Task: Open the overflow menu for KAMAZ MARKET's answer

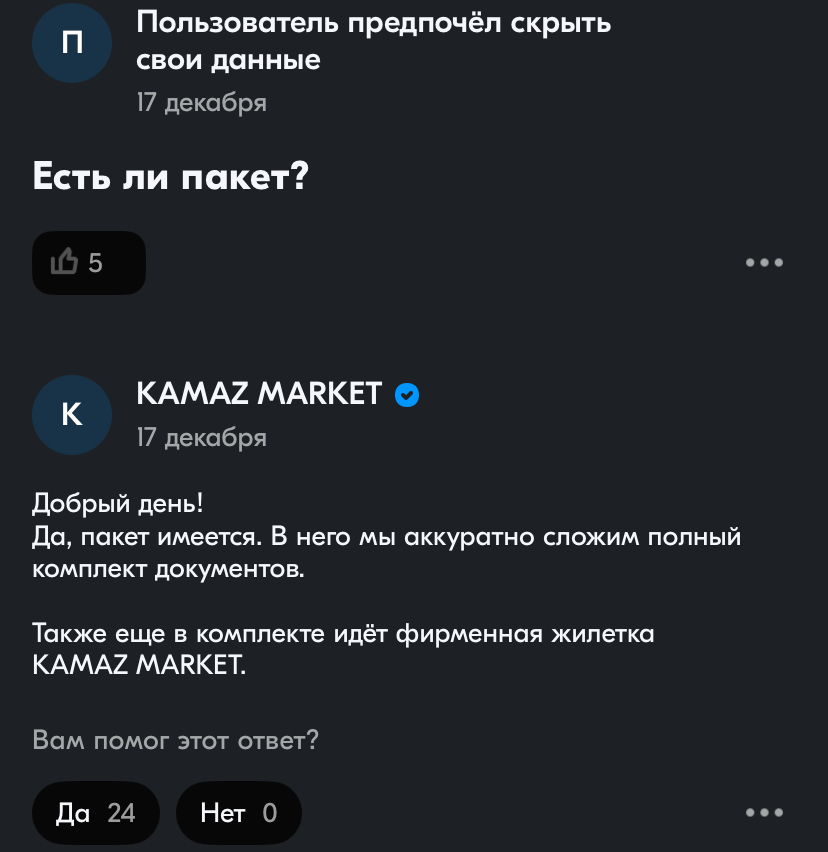Action: [x=764, y=813]
